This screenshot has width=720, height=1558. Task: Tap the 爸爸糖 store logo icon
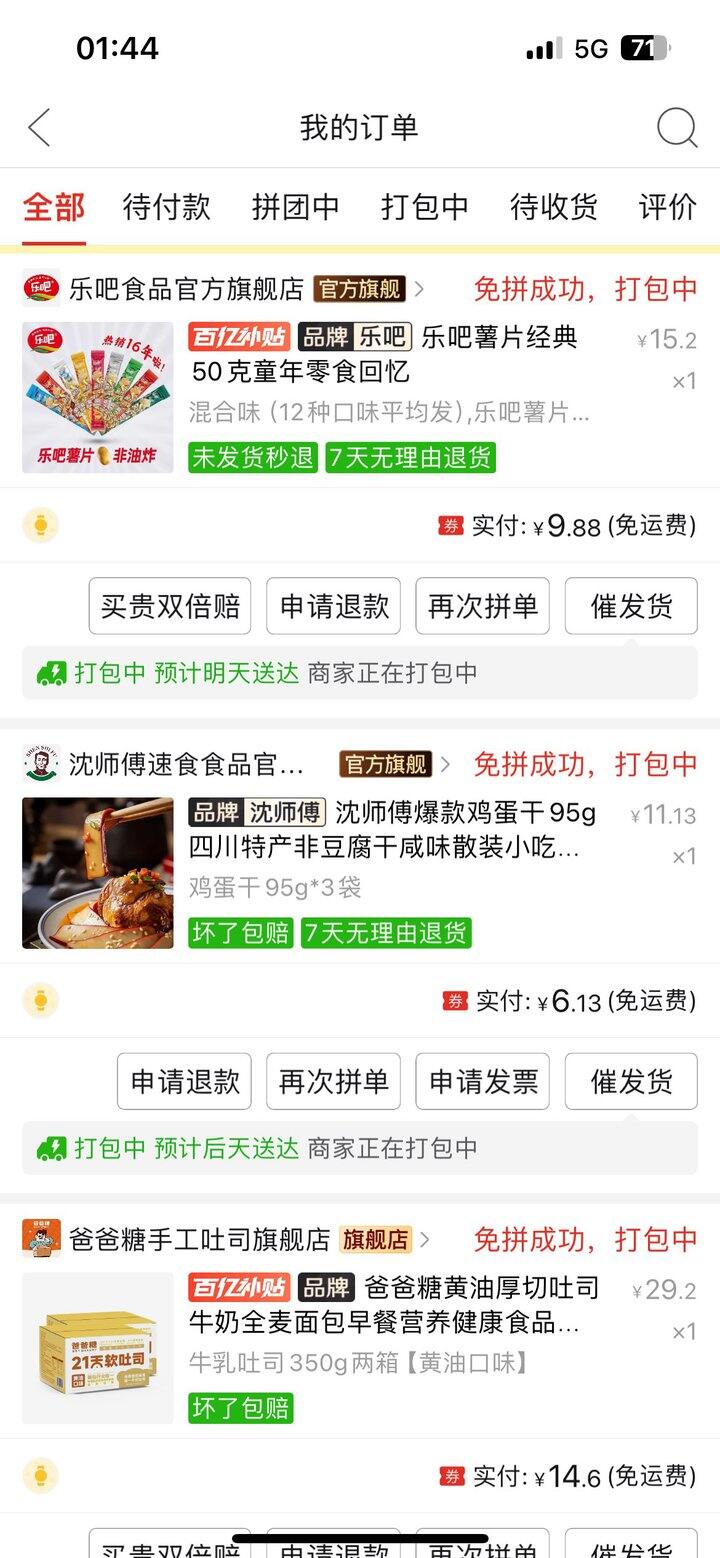click(x=41, y=1240)
